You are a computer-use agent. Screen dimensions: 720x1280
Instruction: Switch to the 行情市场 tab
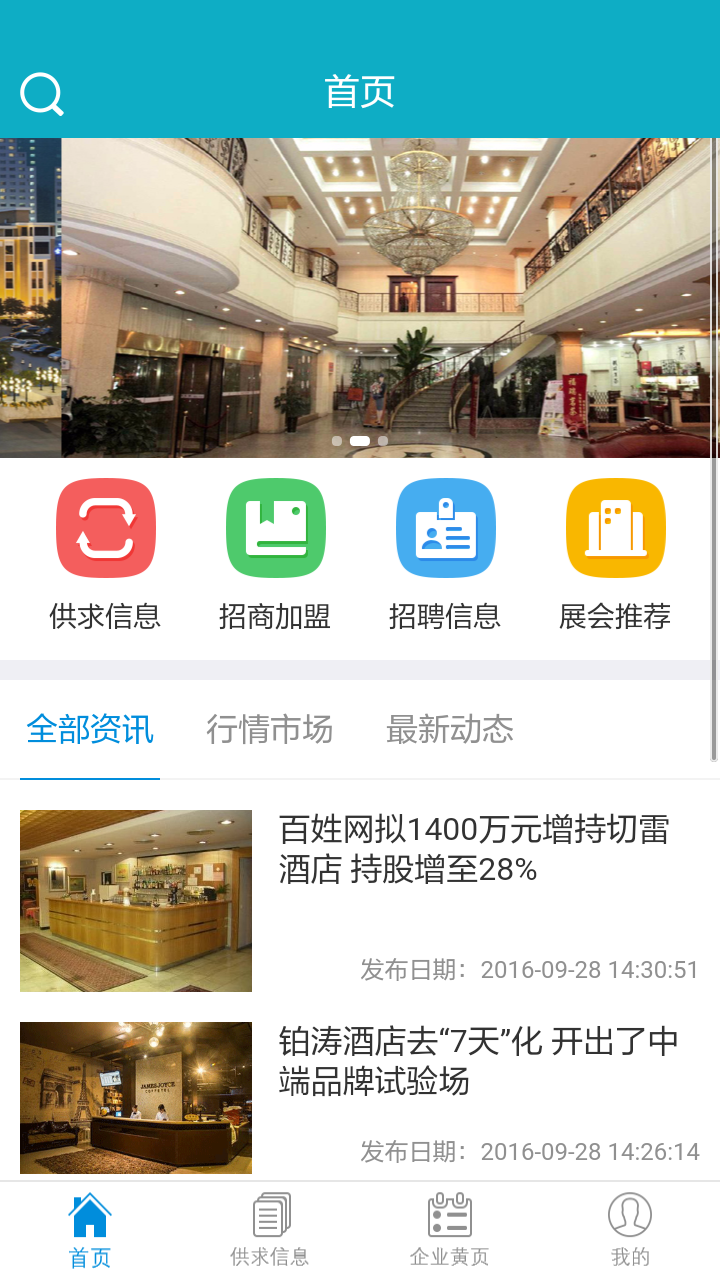click(270, 730)
